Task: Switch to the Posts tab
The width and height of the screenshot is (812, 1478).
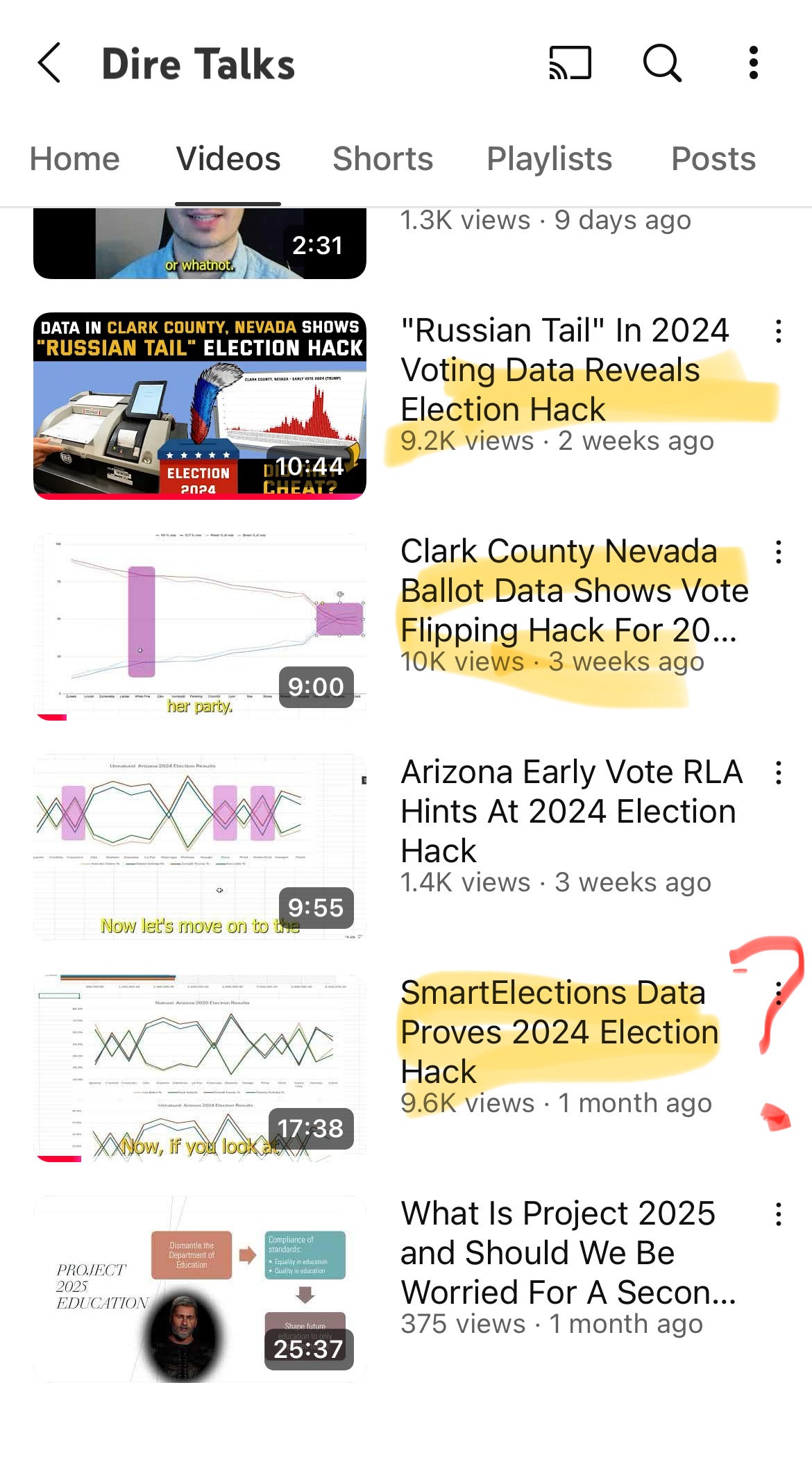Action: coord(713,159)
